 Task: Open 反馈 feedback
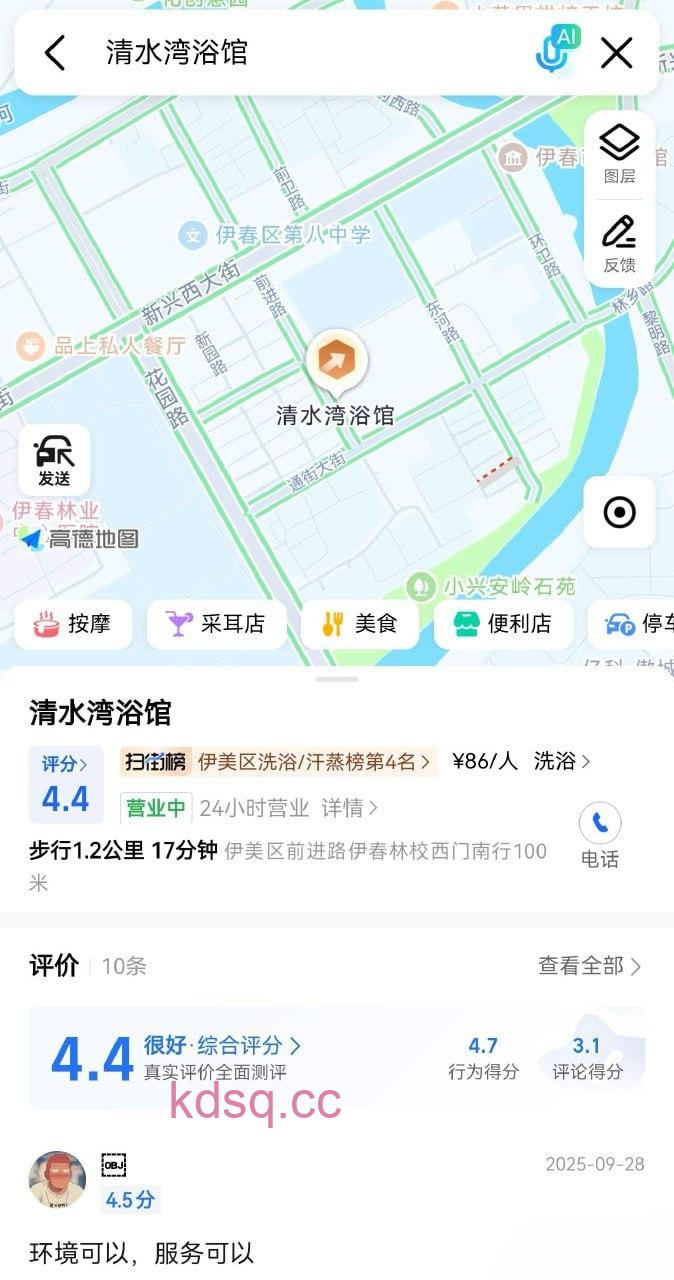[619, 244]
